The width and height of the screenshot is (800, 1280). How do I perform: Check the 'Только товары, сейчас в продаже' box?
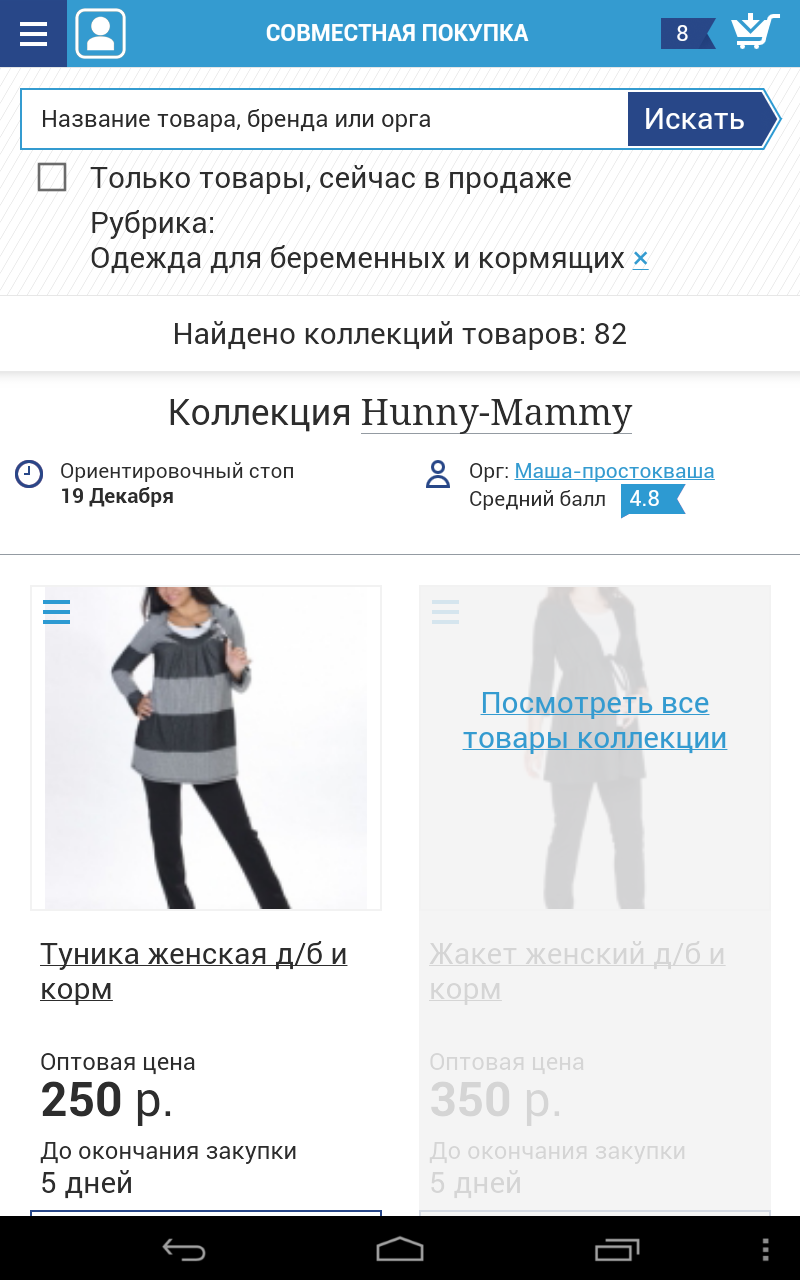[52, 178]
